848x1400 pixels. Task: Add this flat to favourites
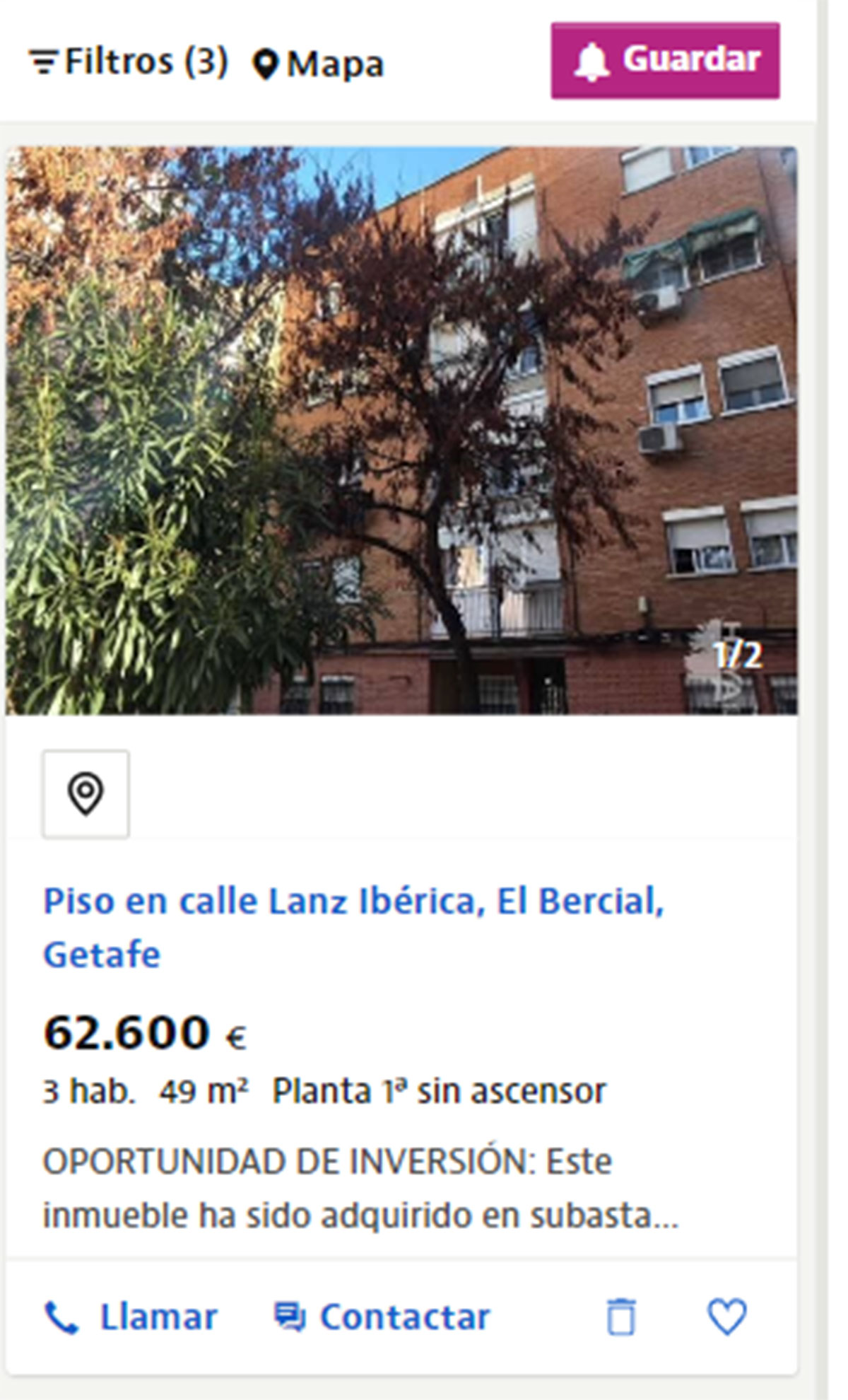click(x=726, y=1317)
